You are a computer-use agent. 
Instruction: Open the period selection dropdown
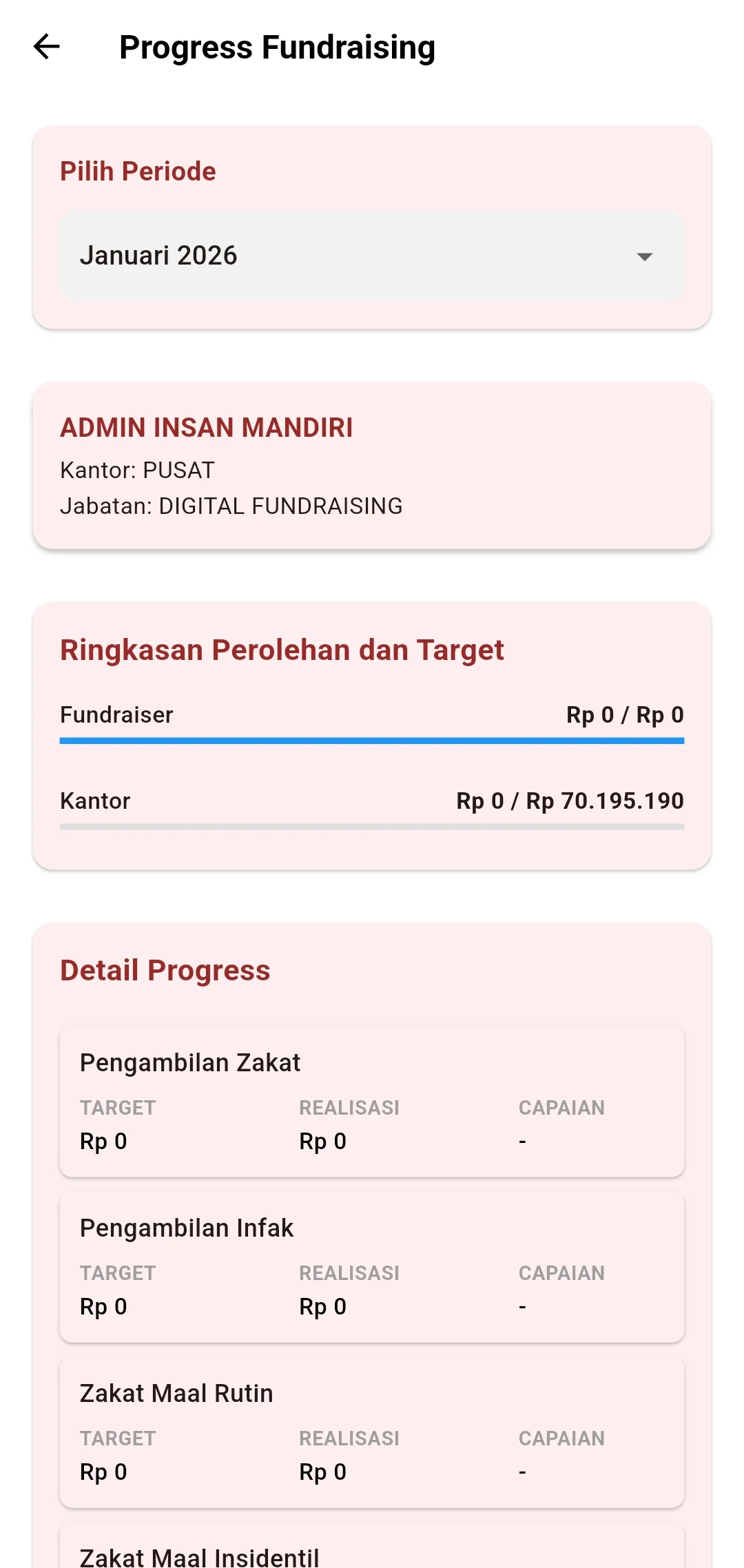pos(372,256)
